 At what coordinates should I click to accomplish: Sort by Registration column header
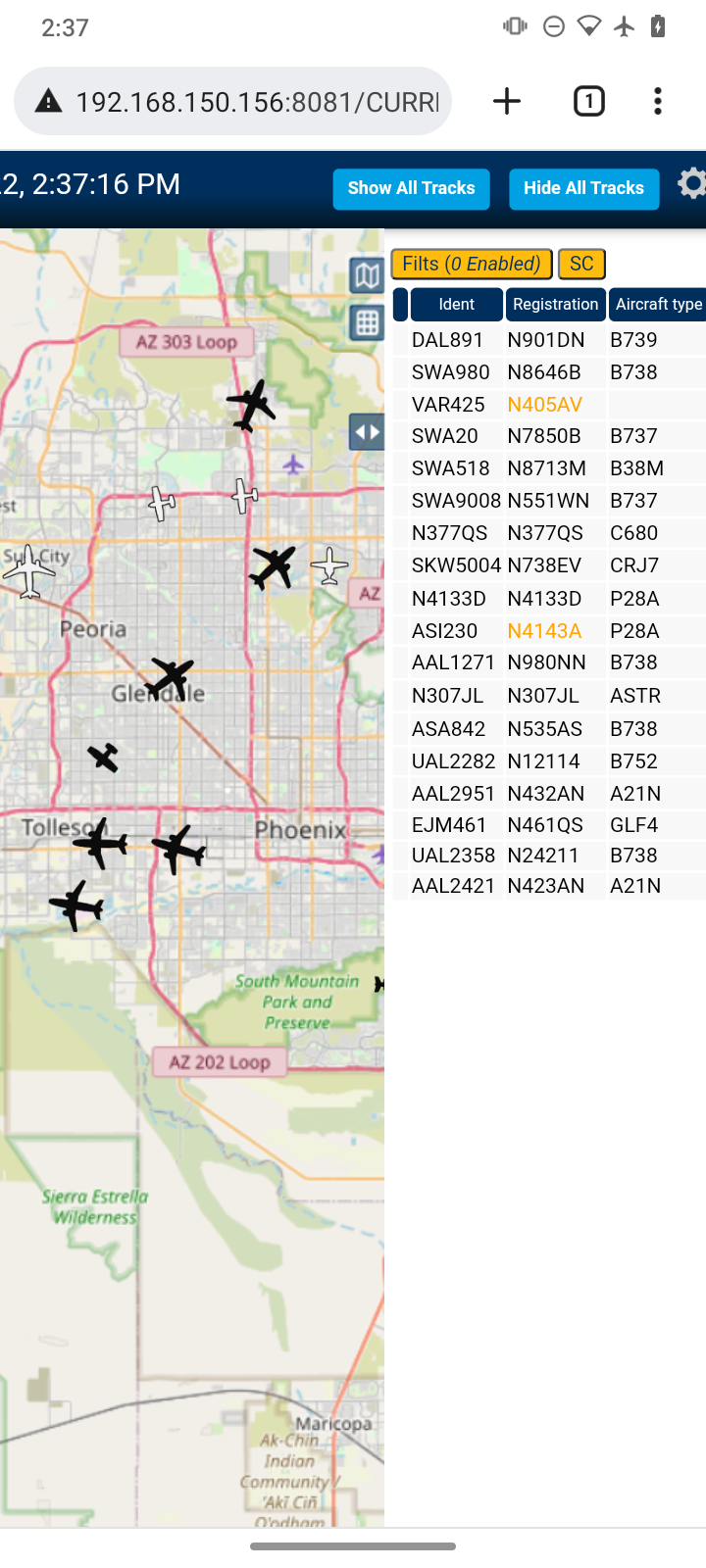pyautogui.click(x=556, y=304)
